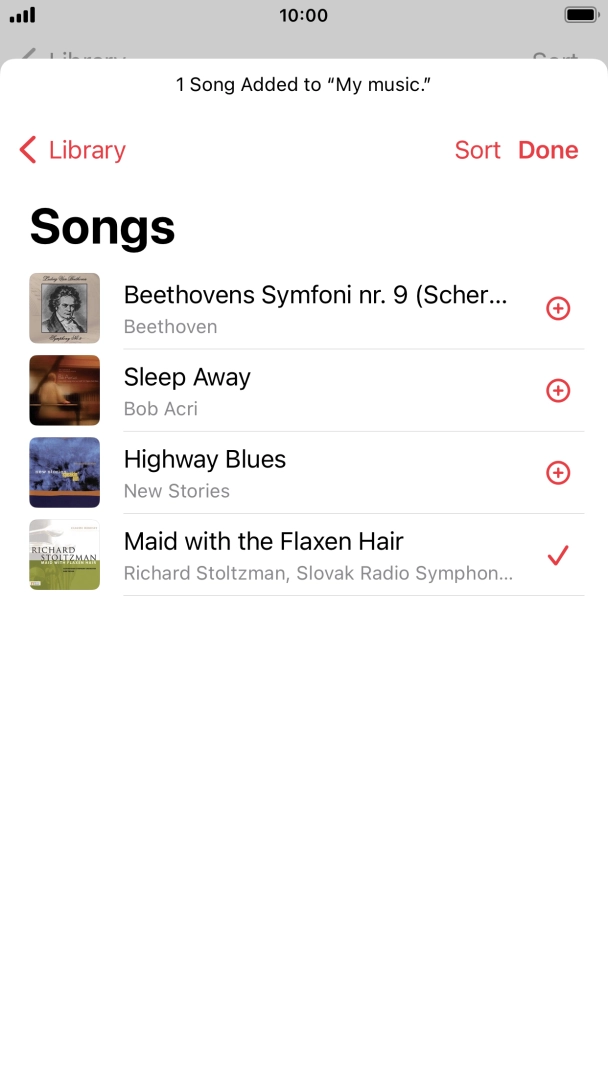
Task: Open the Sort options
Action: [477, 150]
